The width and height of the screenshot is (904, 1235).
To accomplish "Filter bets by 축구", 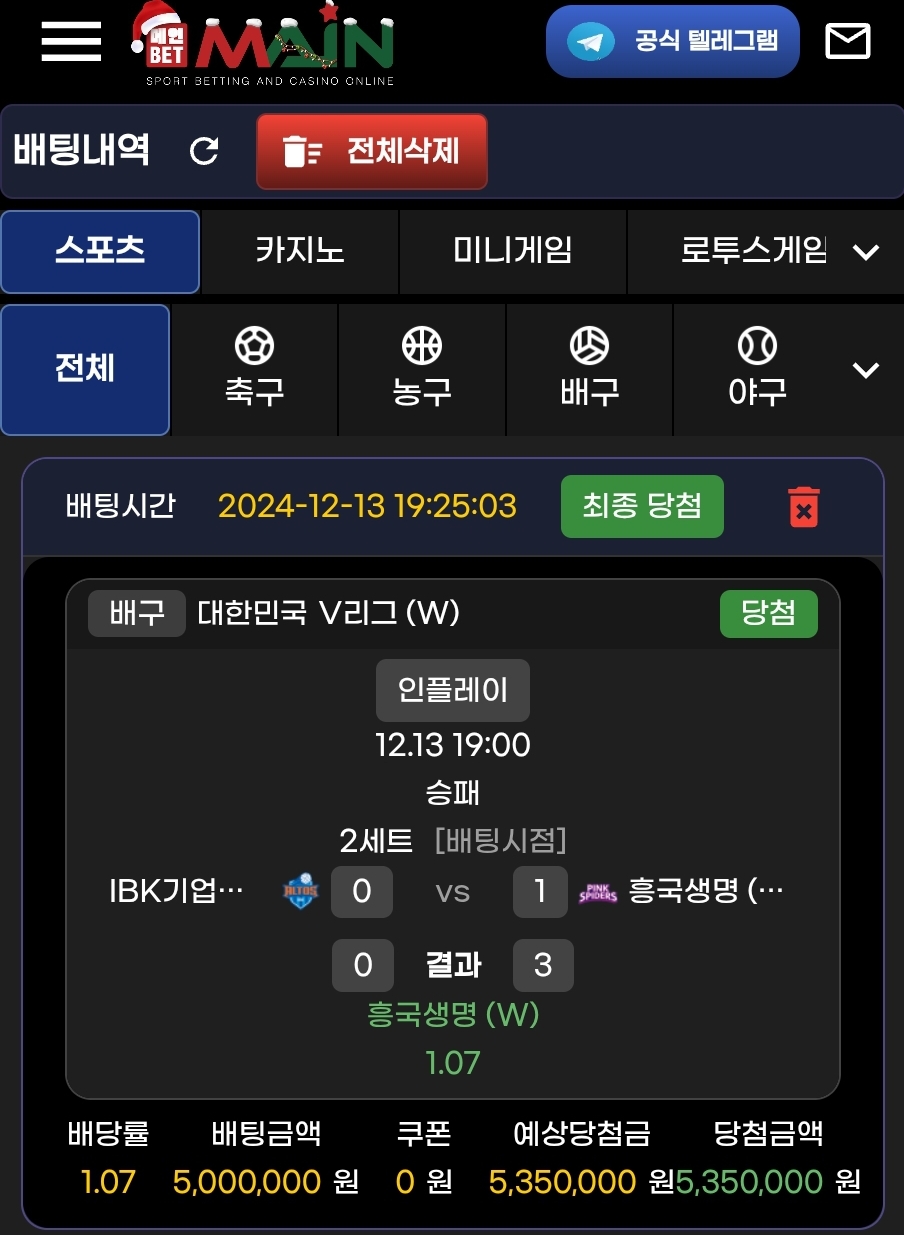I will pyautogui.click(x=254, y=369).
